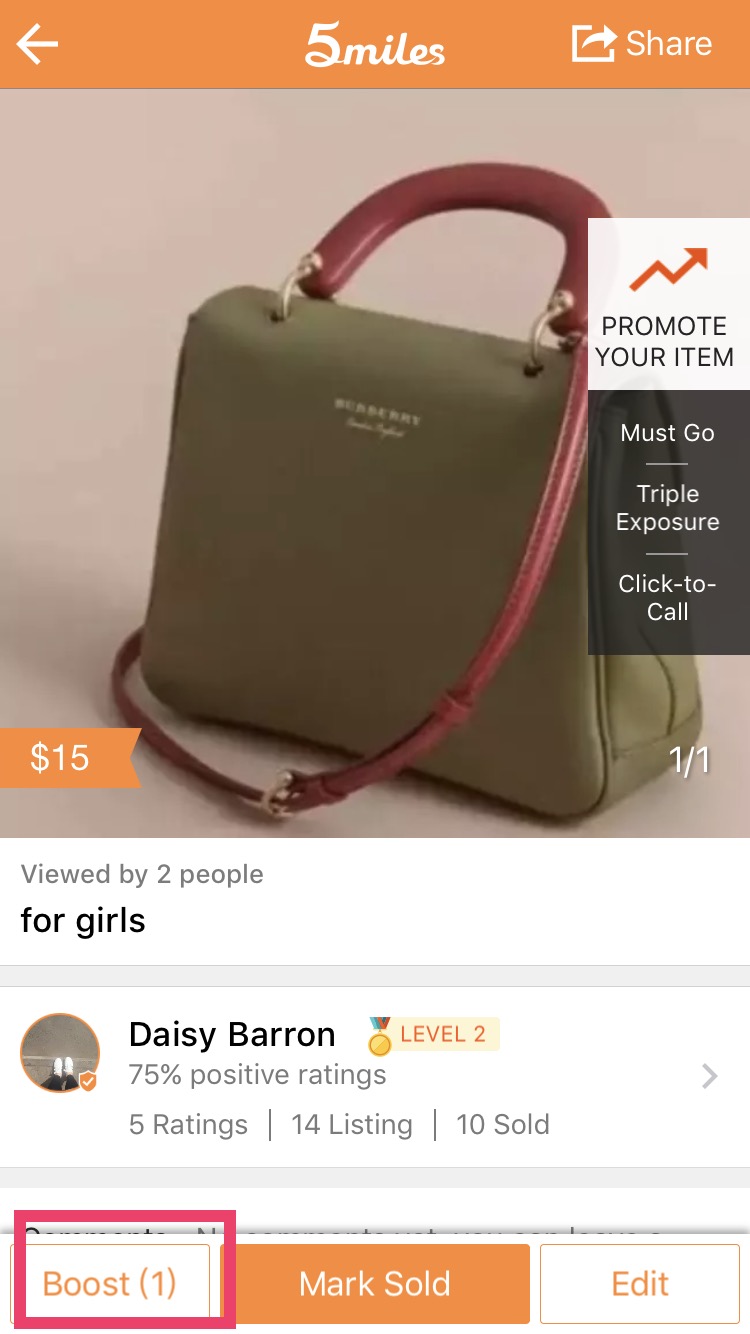Go back using the top-left arrow
This screenshot has width=750, height=1334.
coord(38,44)
